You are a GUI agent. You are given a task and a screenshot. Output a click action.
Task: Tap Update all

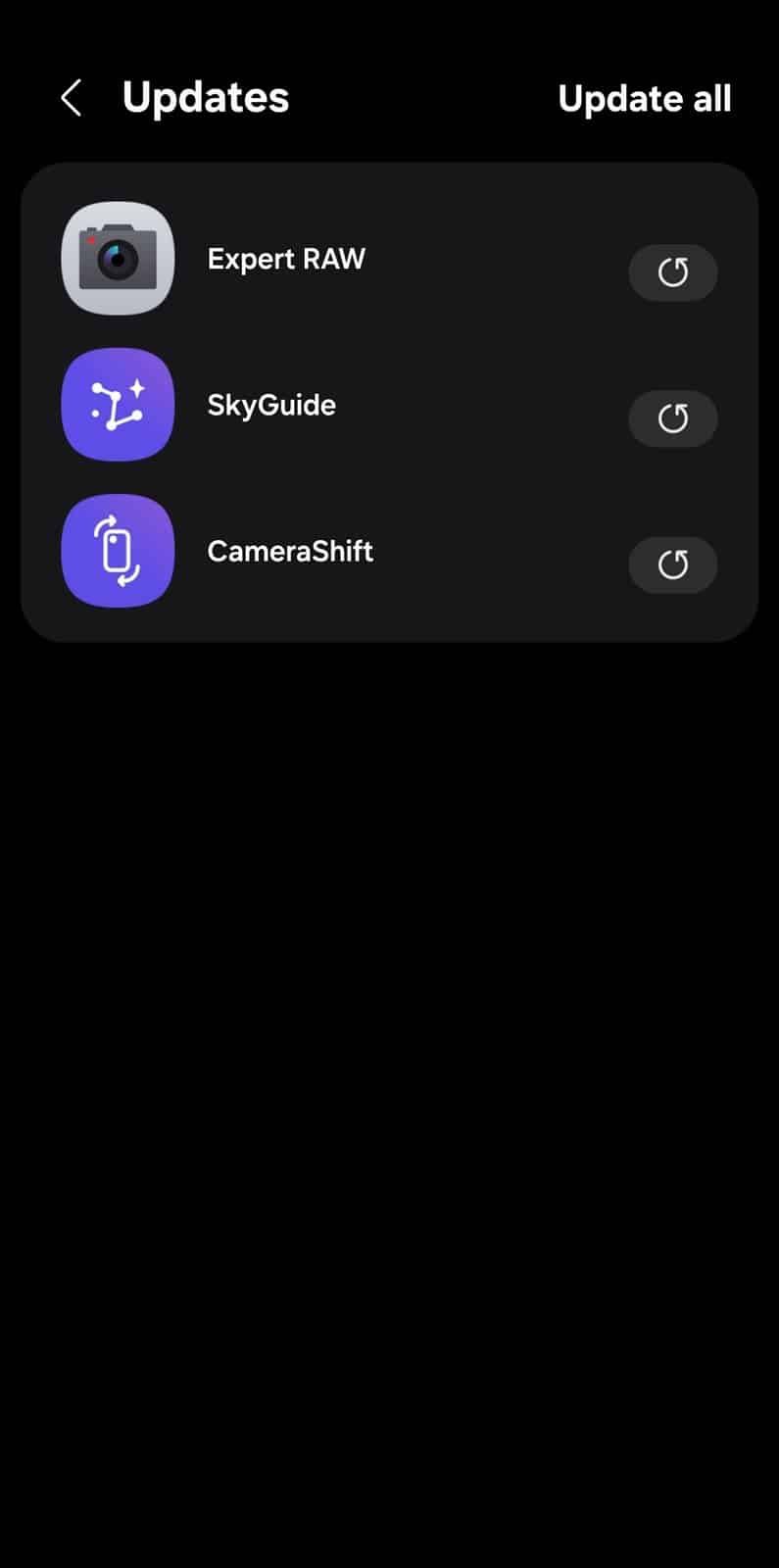[644, 99]
